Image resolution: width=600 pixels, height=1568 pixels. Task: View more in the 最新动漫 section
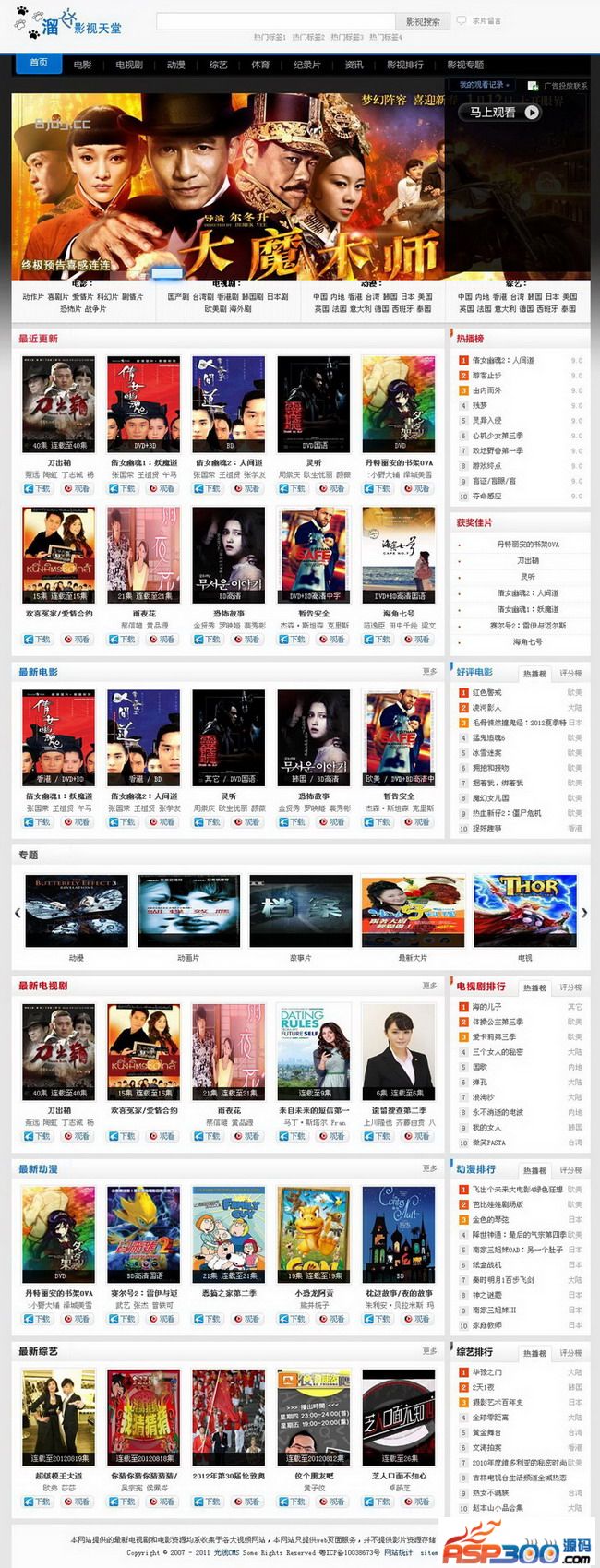pyautogui.click(x=429, y=1167)
